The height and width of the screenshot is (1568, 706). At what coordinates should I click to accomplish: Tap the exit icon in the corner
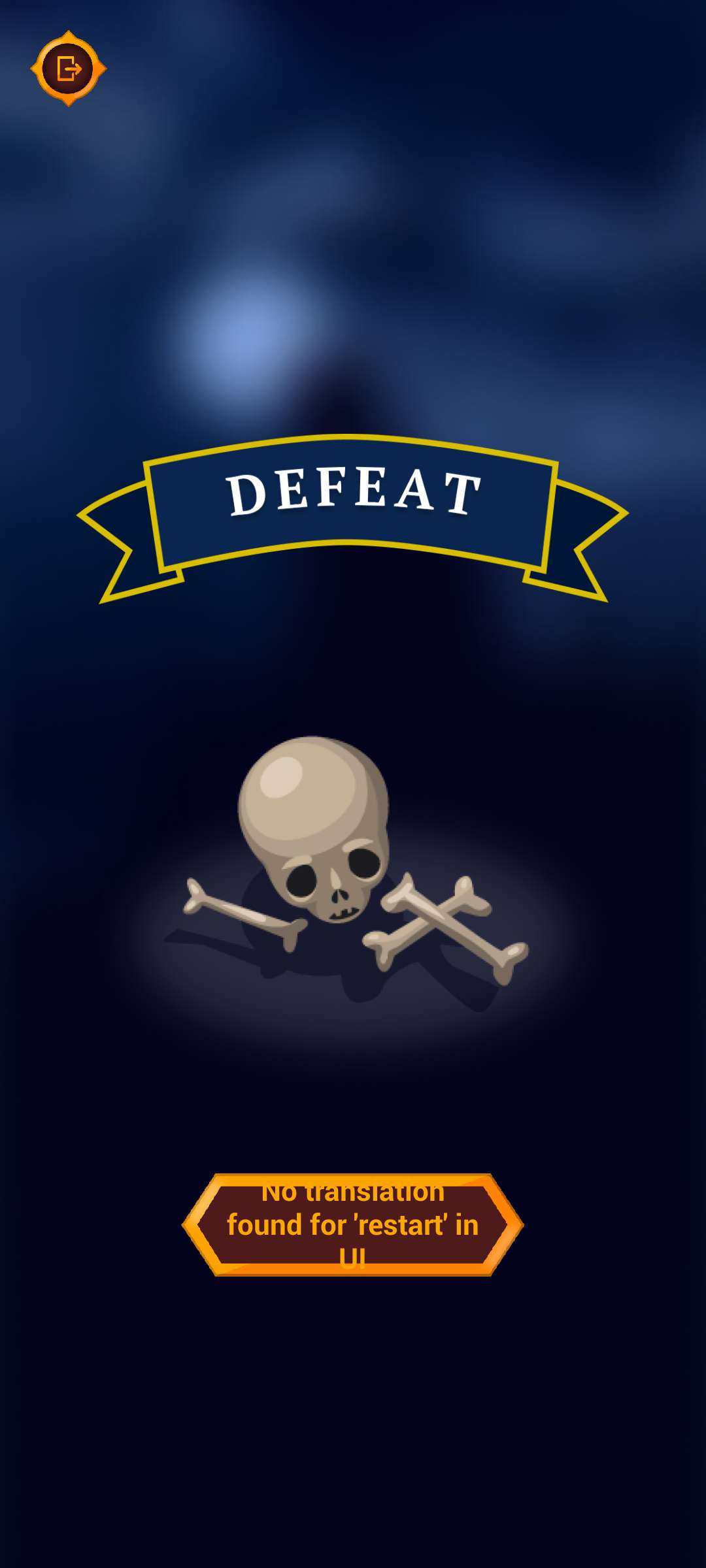69,69
